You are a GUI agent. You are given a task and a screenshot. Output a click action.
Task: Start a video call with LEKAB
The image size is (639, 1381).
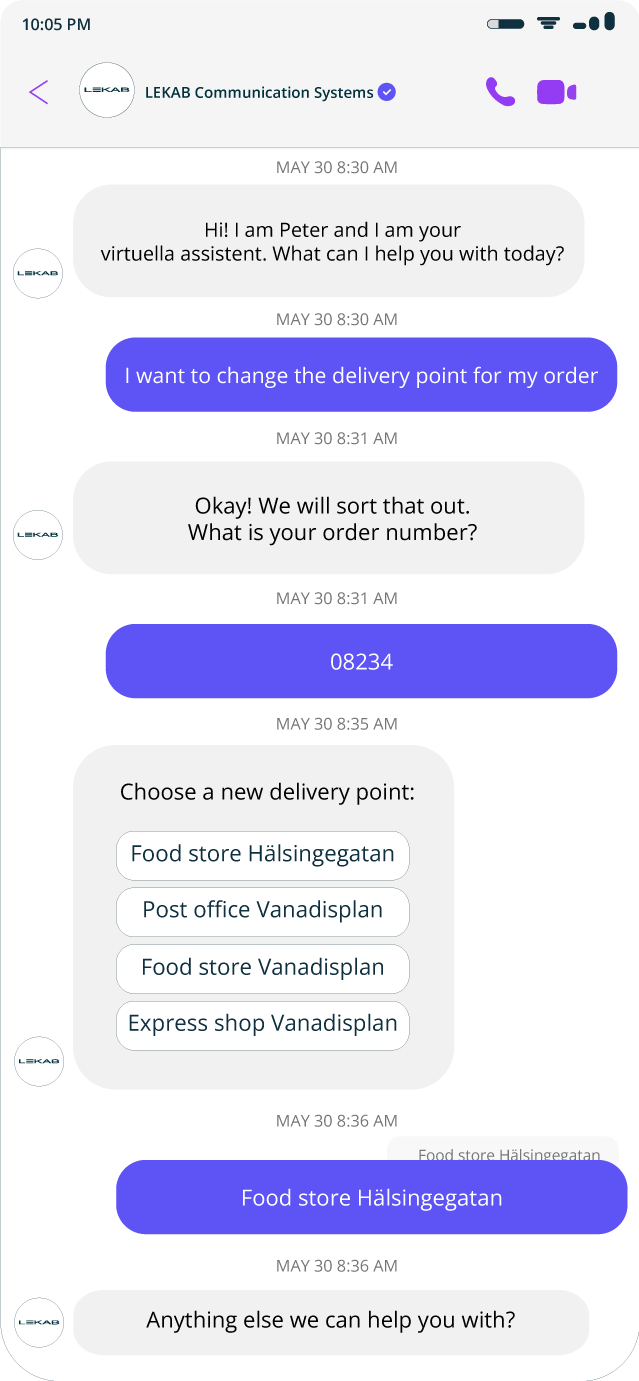556,92
